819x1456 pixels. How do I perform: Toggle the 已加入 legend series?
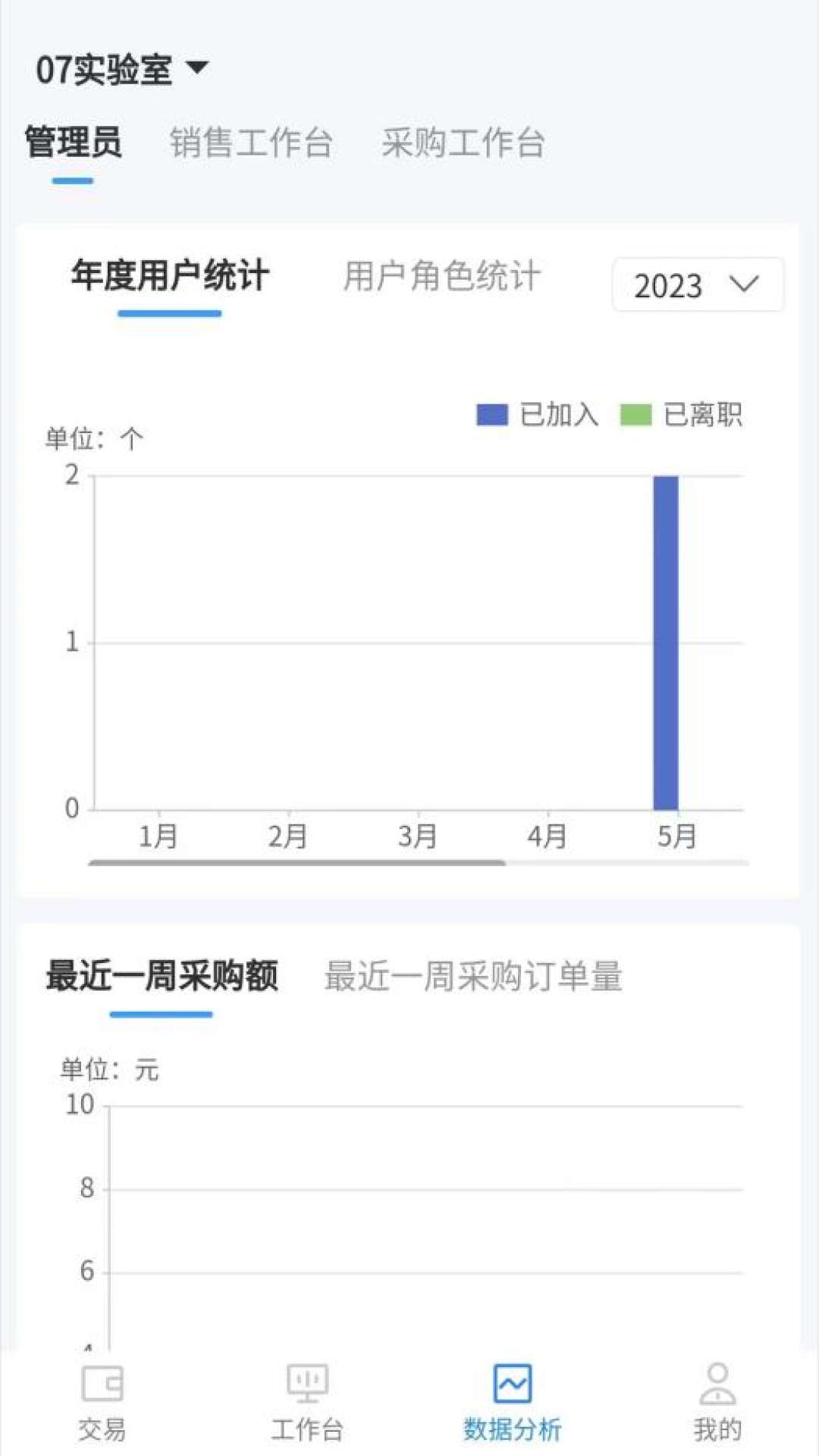coord(538,415)
